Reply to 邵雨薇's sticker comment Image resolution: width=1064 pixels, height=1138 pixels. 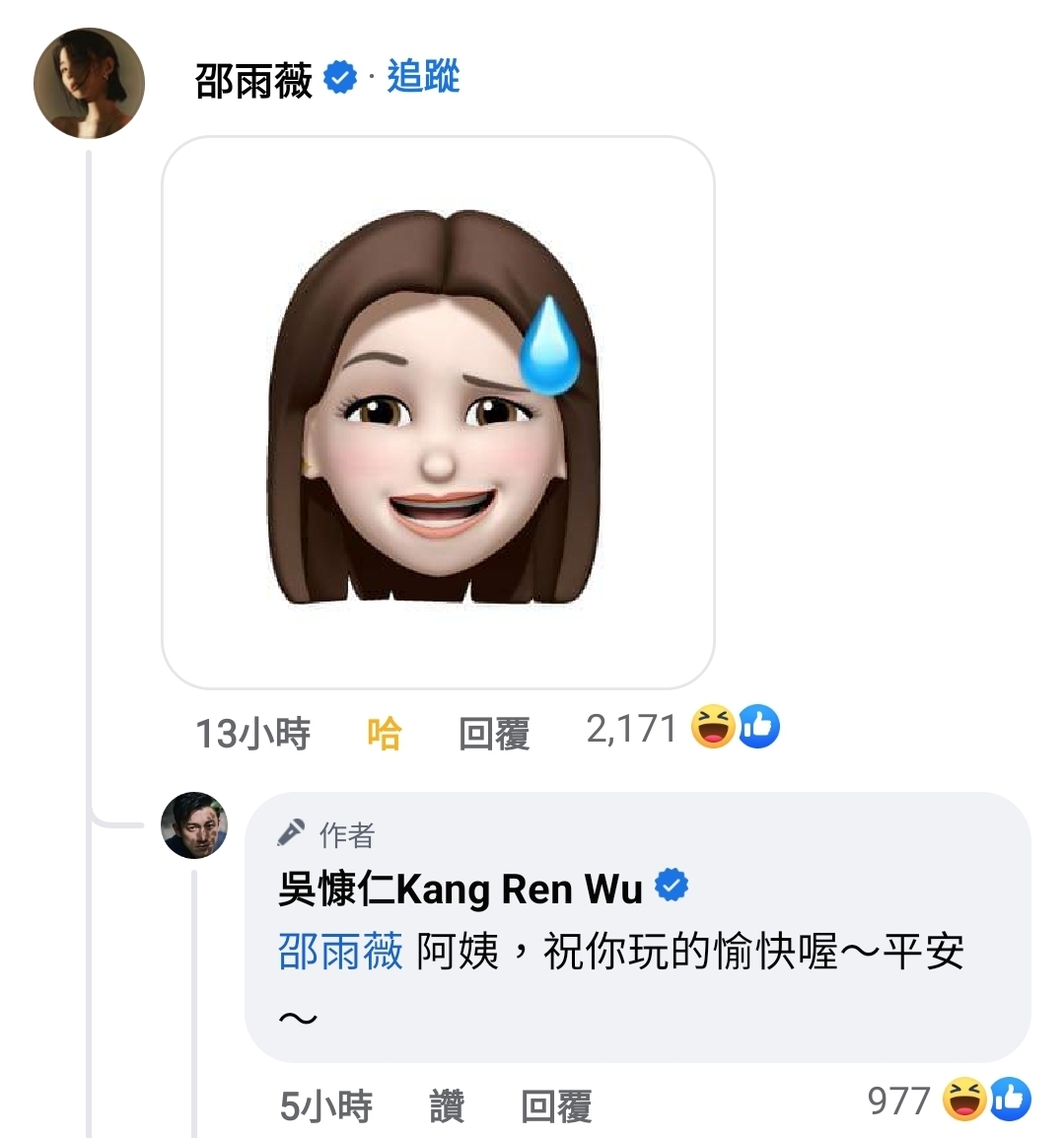pos(494,733)
